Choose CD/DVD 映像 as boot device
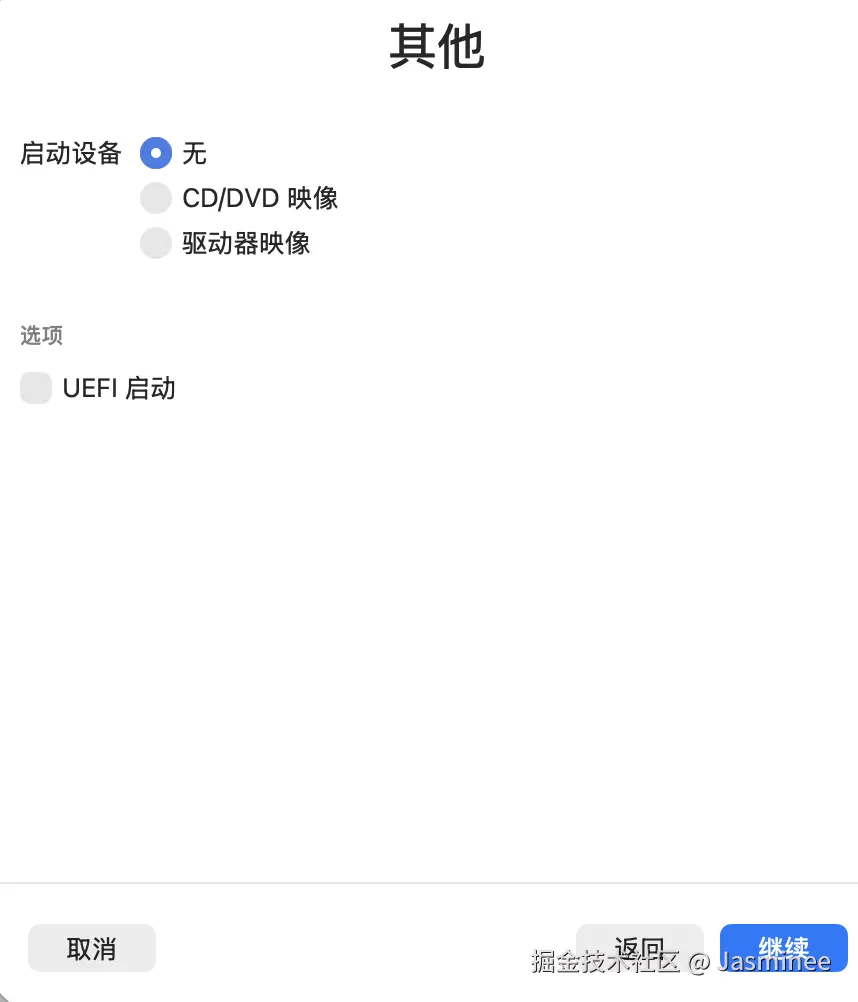Image resolution: width=858 pixels, height=1002 pixels. coord(156,198)
